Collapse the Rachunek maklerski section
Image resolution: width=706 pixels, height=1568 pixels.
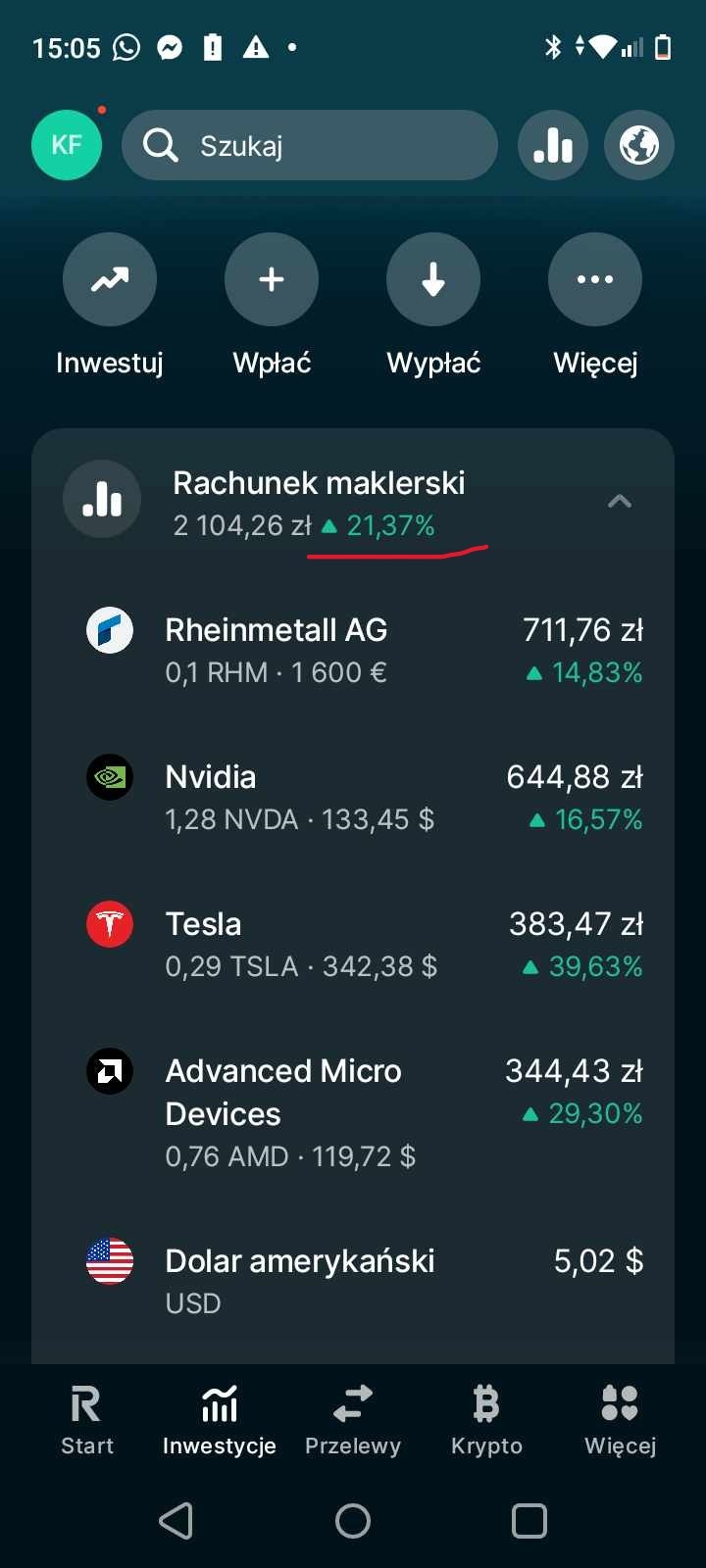tap(620, 502)
